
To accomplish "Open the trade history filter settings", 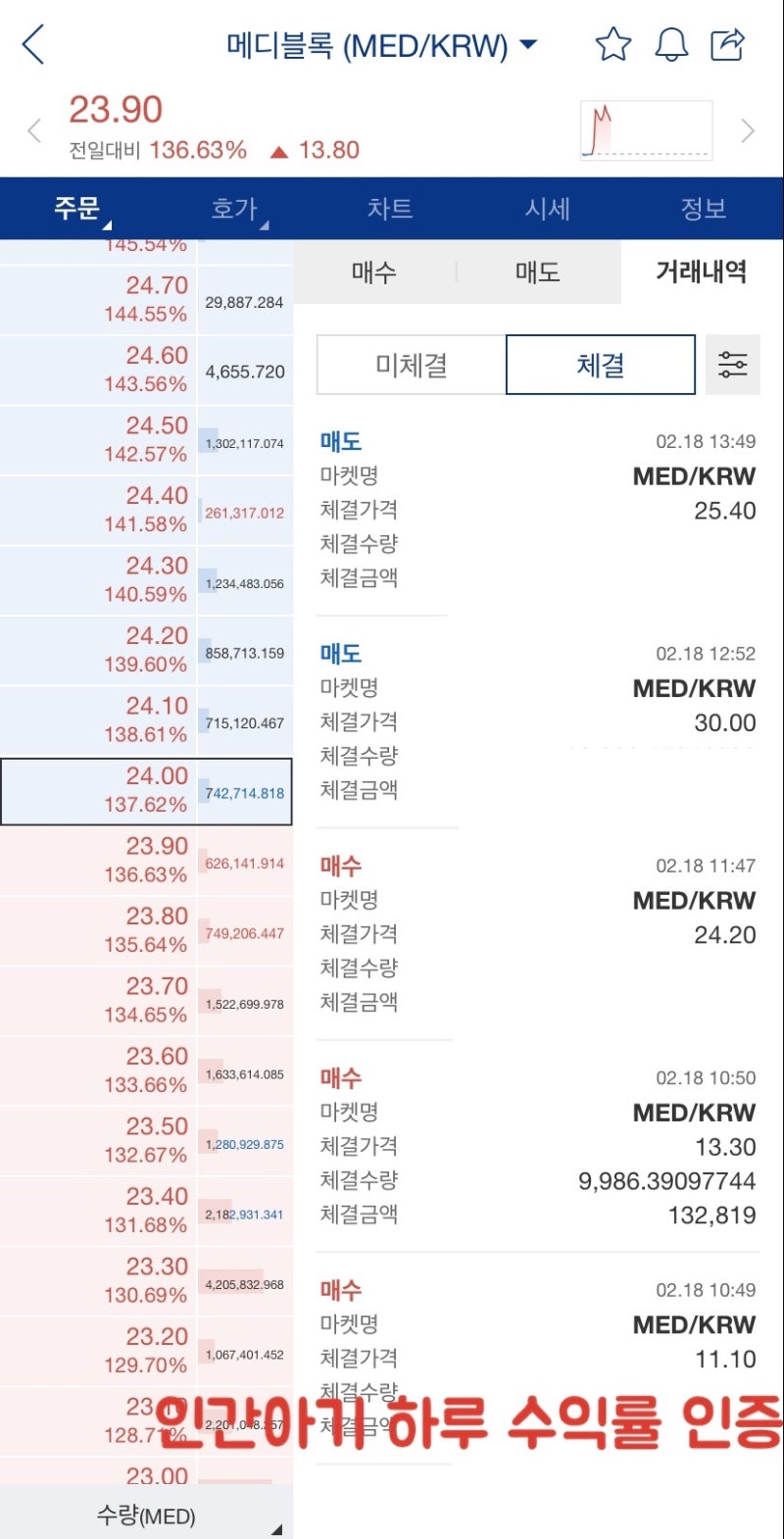I will (x=733, y=365).
